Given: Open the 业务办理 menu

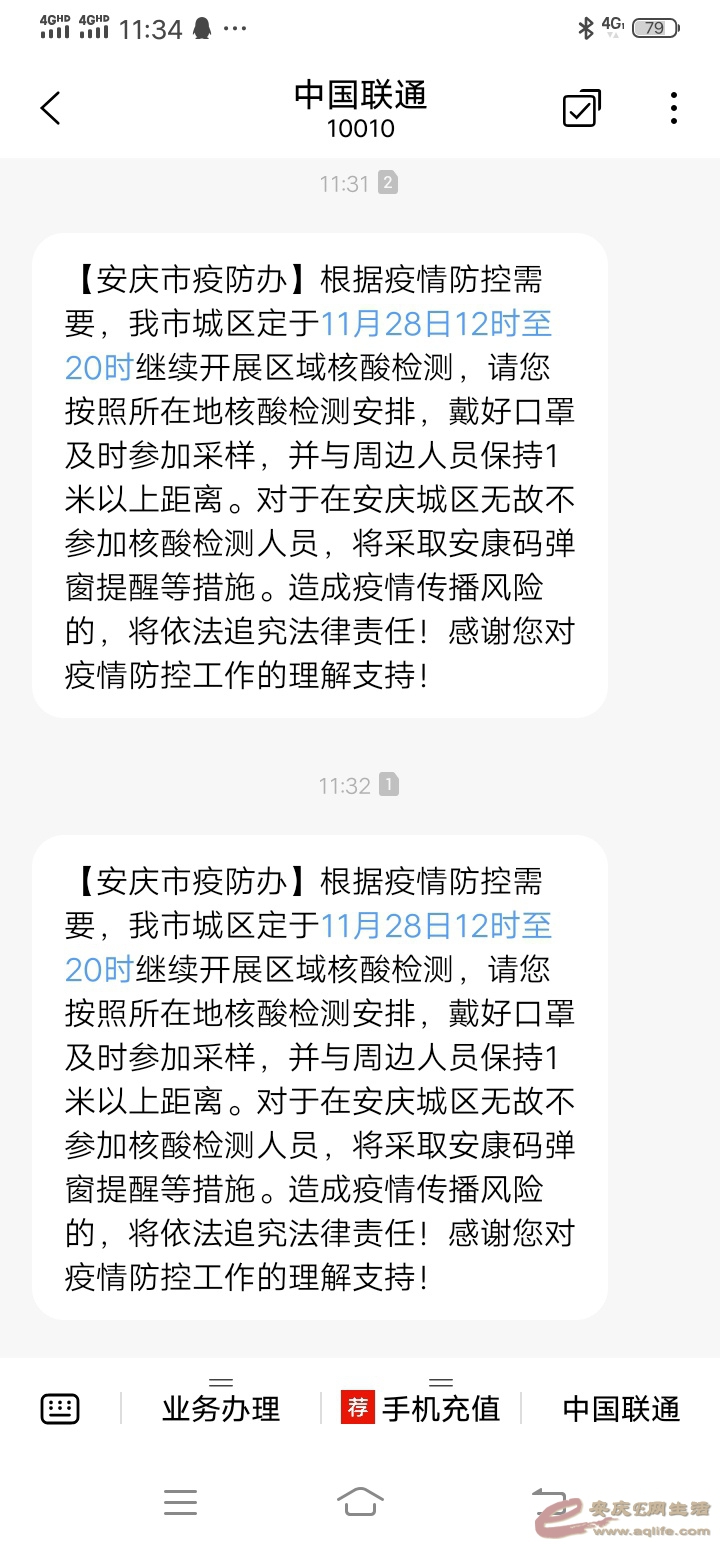Looking at the screenshot, I should tap(221, 1409).
